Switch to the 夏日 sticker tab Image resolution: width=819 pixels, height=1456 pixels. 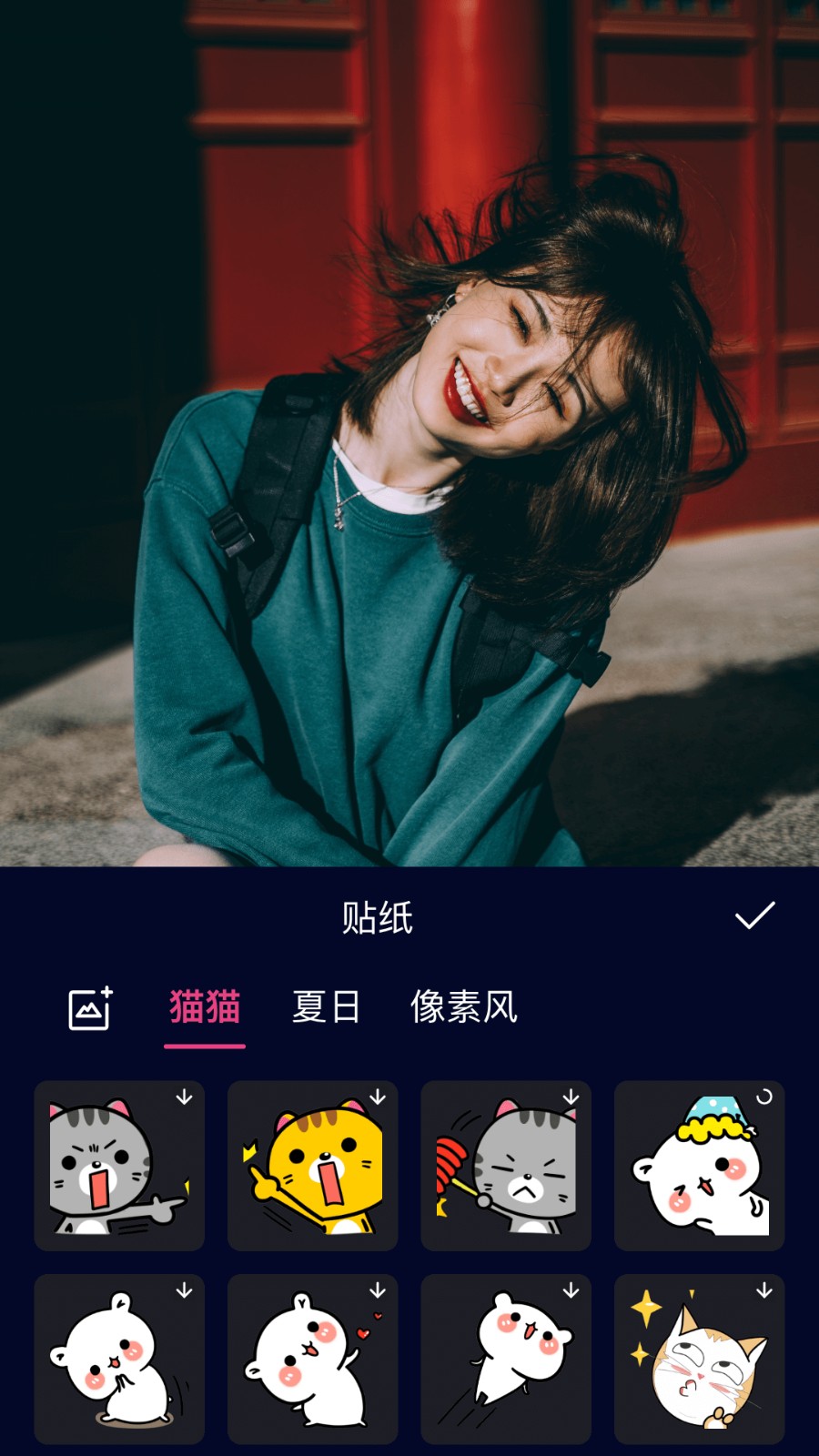coord(325,1007)
